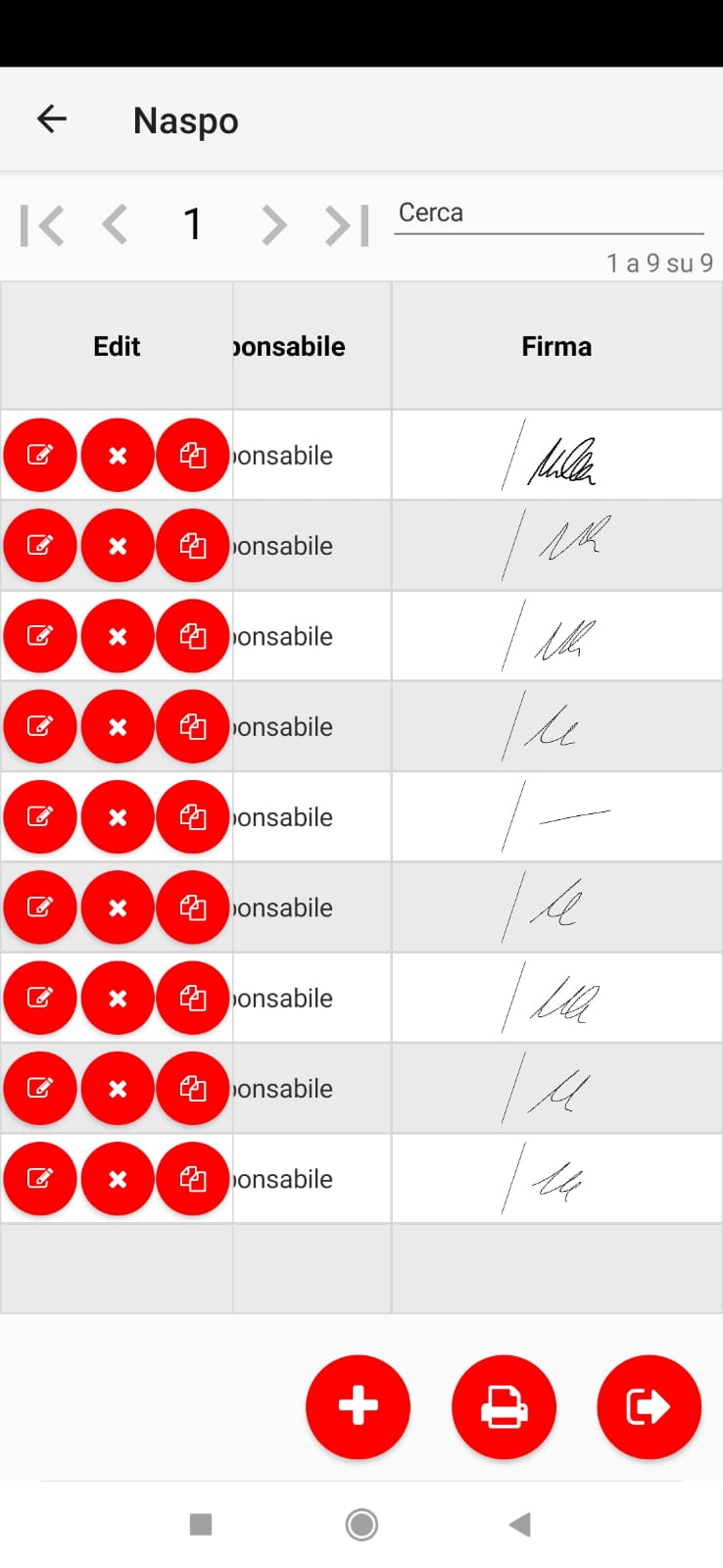Image resolution: width=723 pixels, height=1568 pixels.
Task: Go to the next page
Action: (x=274, y=225)
